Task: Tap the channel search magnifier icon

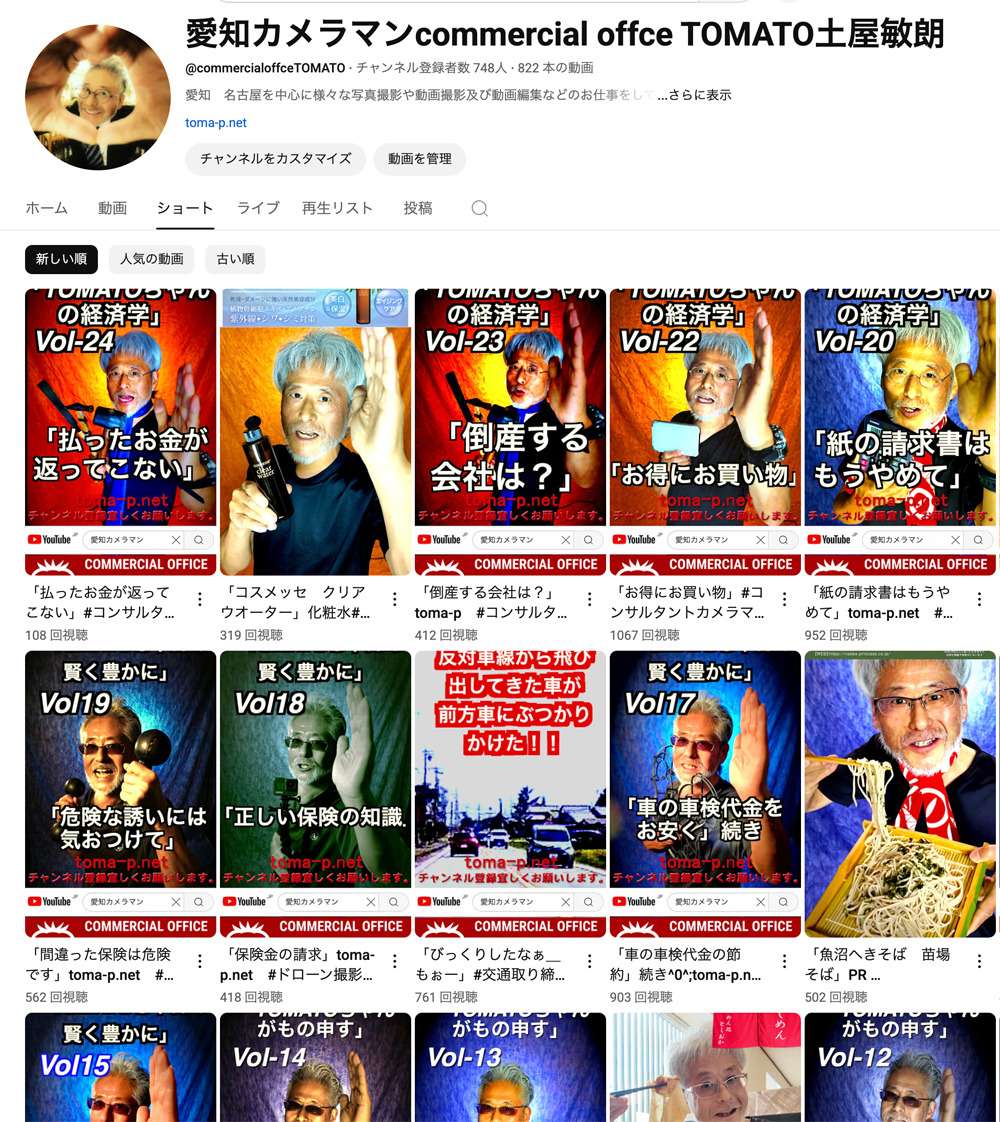Action: (x=480, y=208)
